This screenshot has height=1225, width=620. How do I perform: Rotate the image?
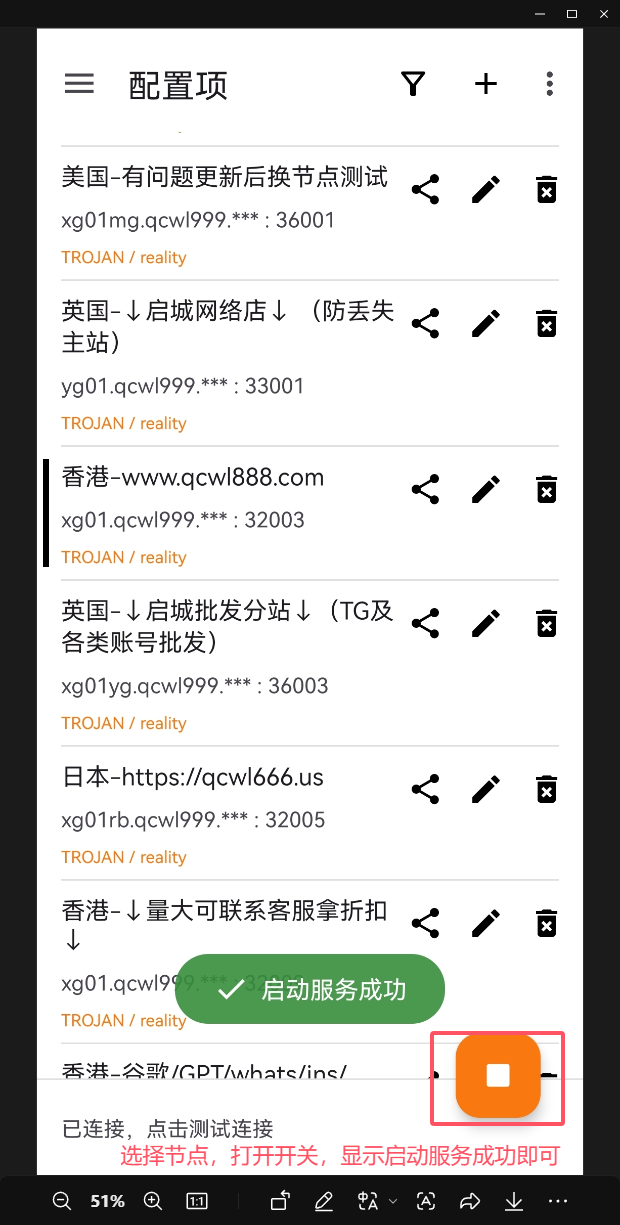[x=280, y=1201]
